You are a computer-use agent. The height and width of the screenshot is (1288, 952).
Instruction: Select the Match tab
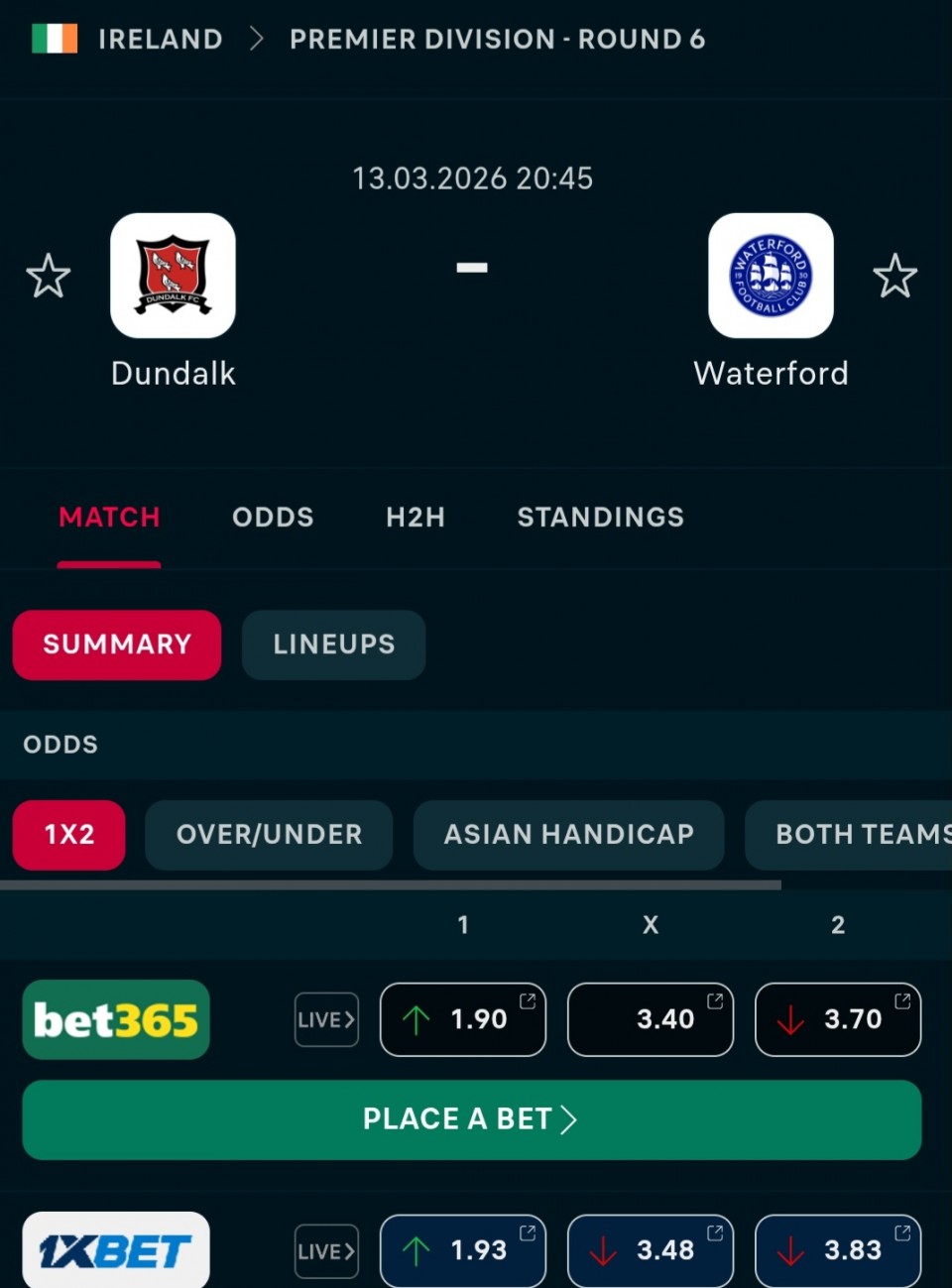109,517
